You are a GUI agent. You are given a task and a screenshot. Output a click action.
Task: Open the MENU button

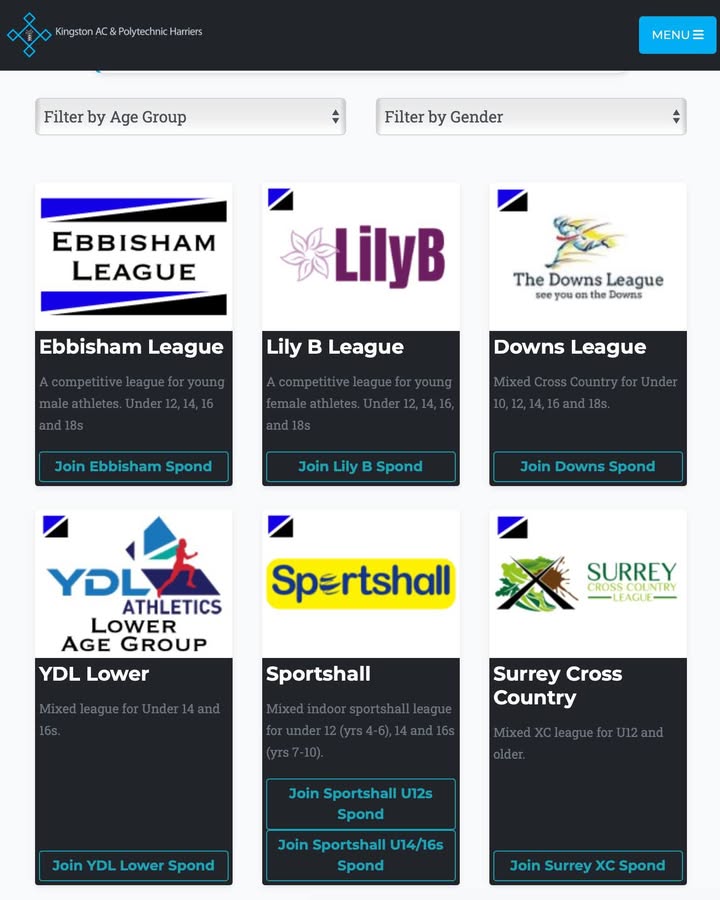point(677,35)
